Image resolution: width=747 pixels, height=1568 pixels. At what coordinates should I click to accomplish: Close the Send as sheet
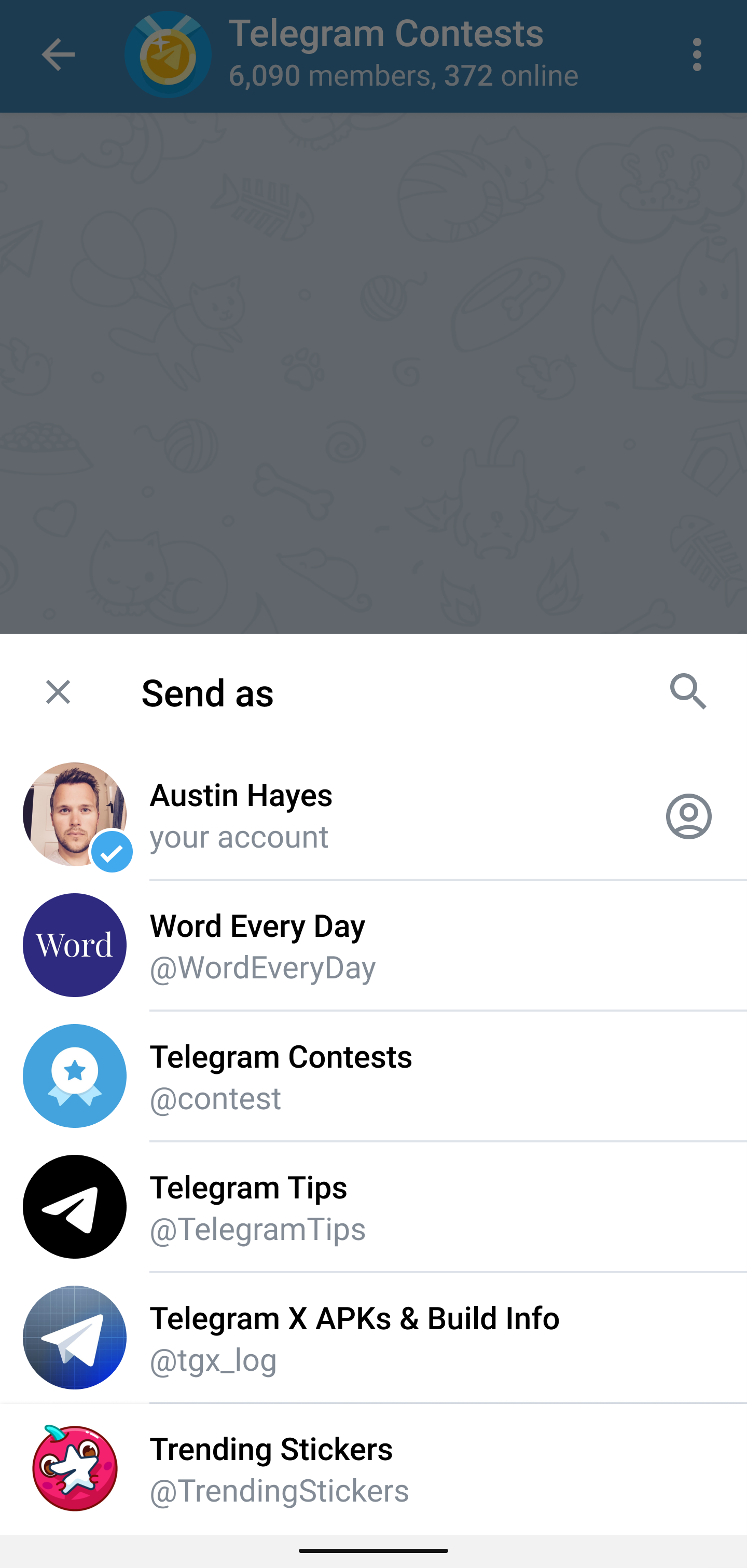59,692
